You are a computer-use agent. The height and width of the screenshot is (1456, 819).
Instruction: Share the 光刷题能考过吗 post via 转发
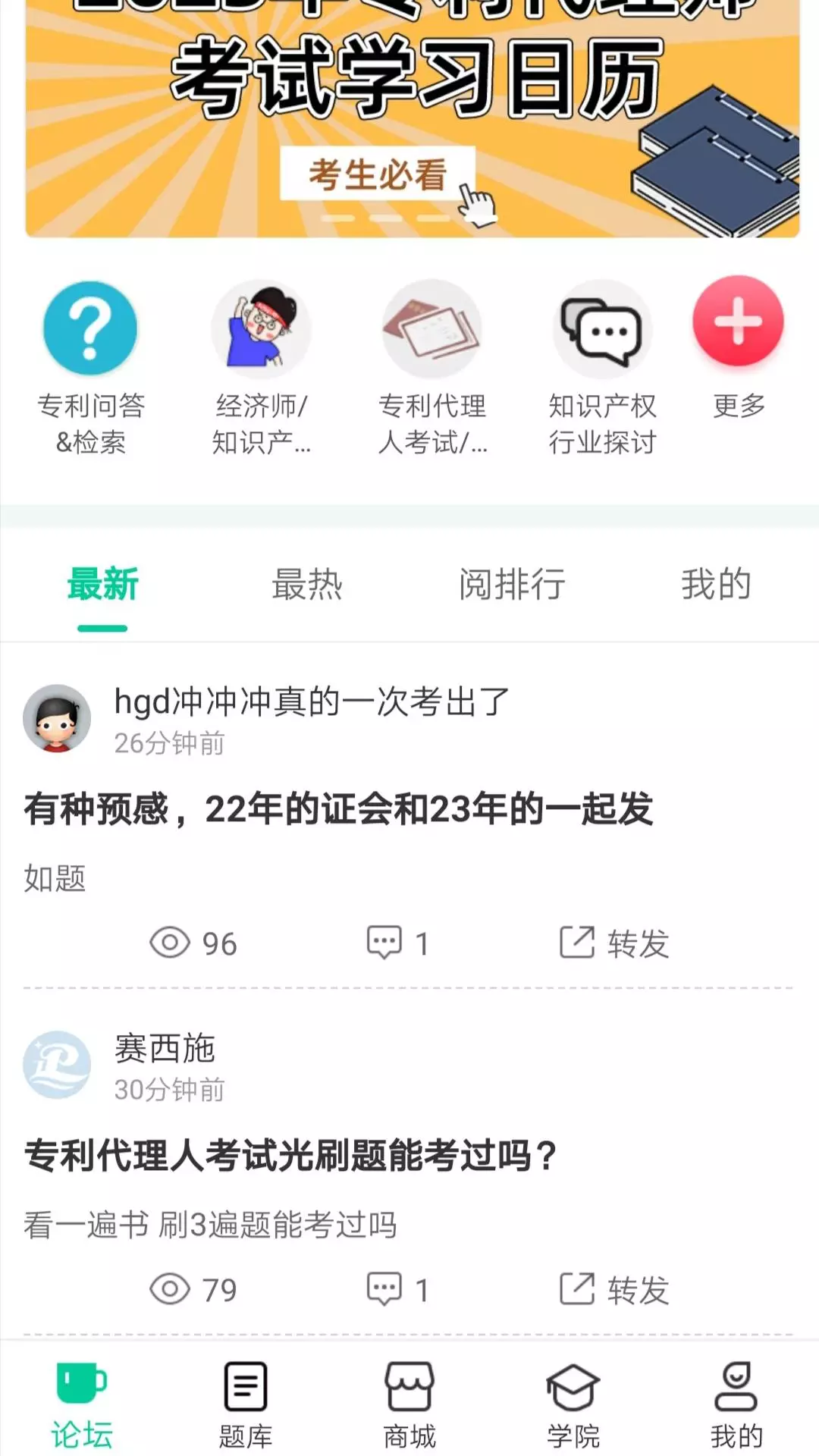tap(614, 1289)
